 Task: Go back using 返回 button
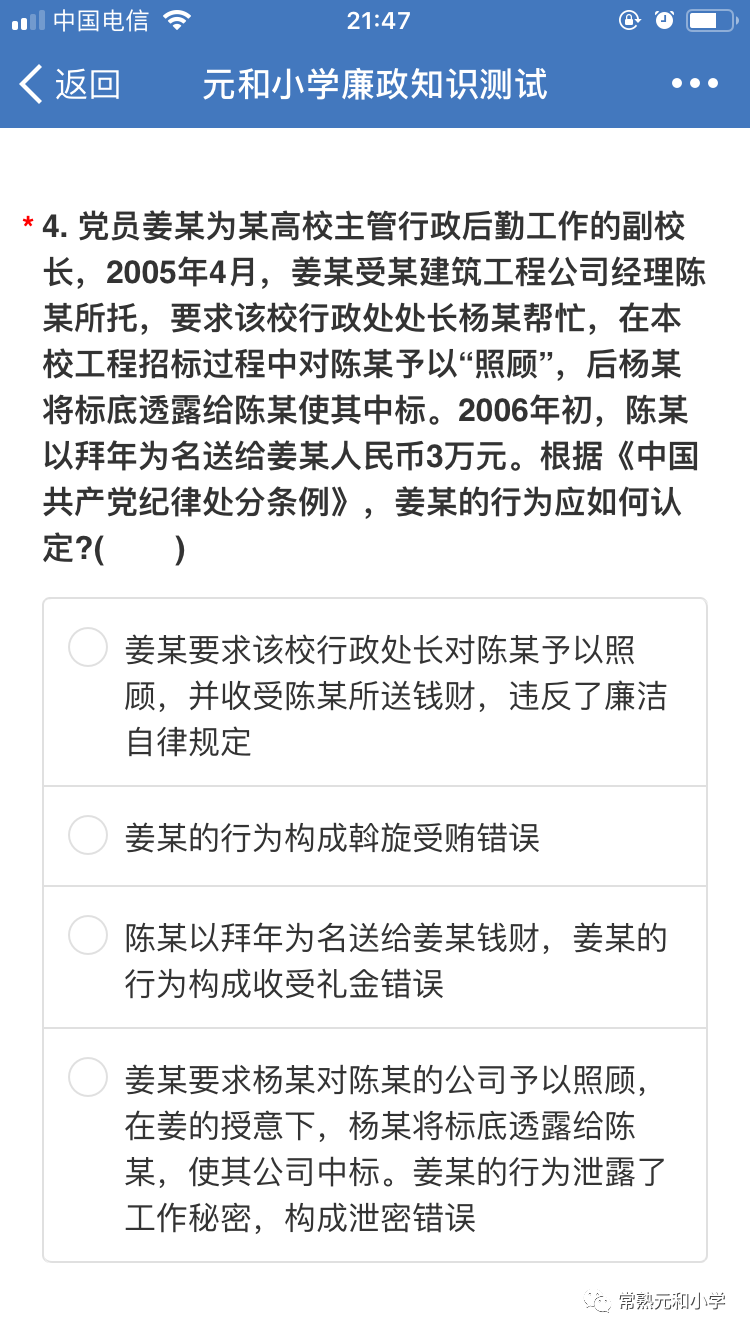[70, 85]
